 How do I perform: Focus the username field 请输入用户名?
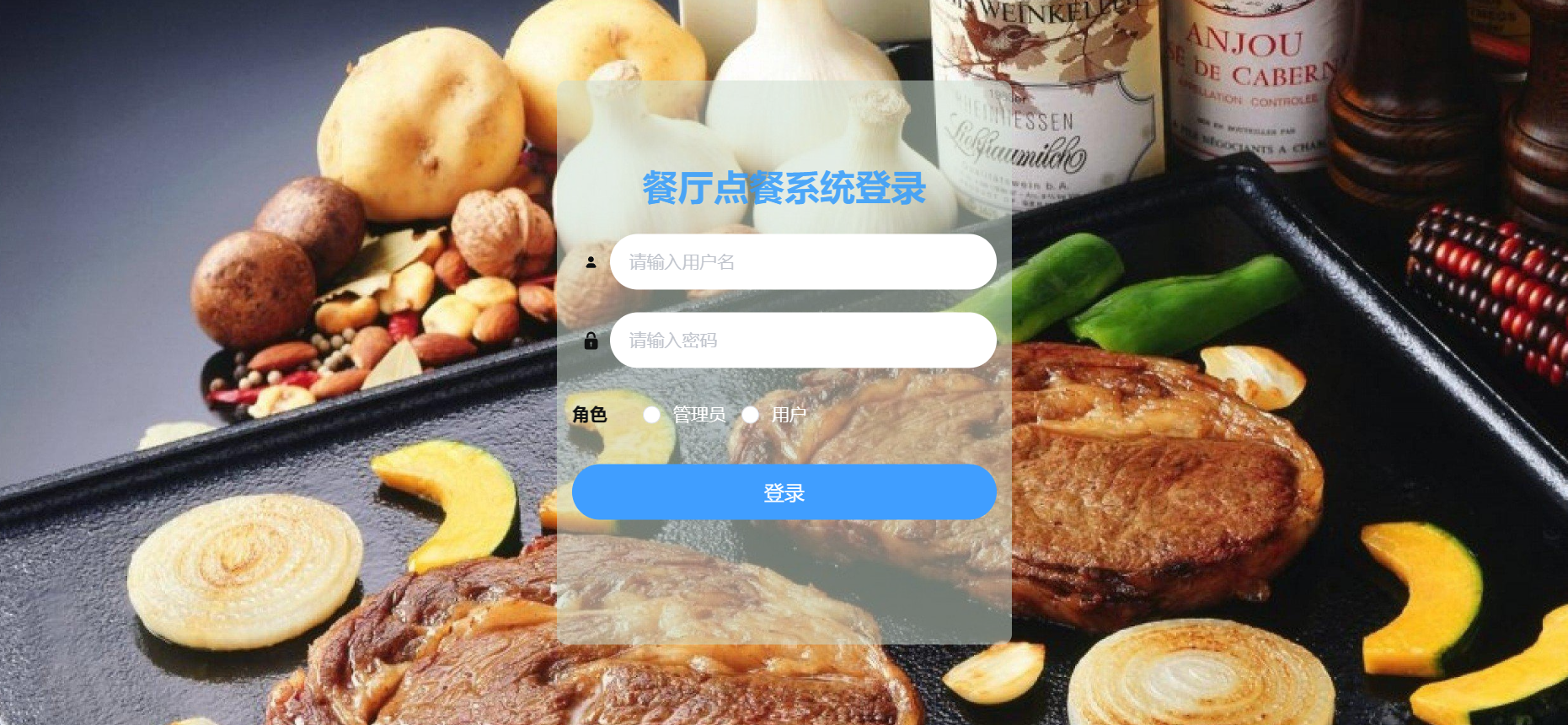point(802,262)
